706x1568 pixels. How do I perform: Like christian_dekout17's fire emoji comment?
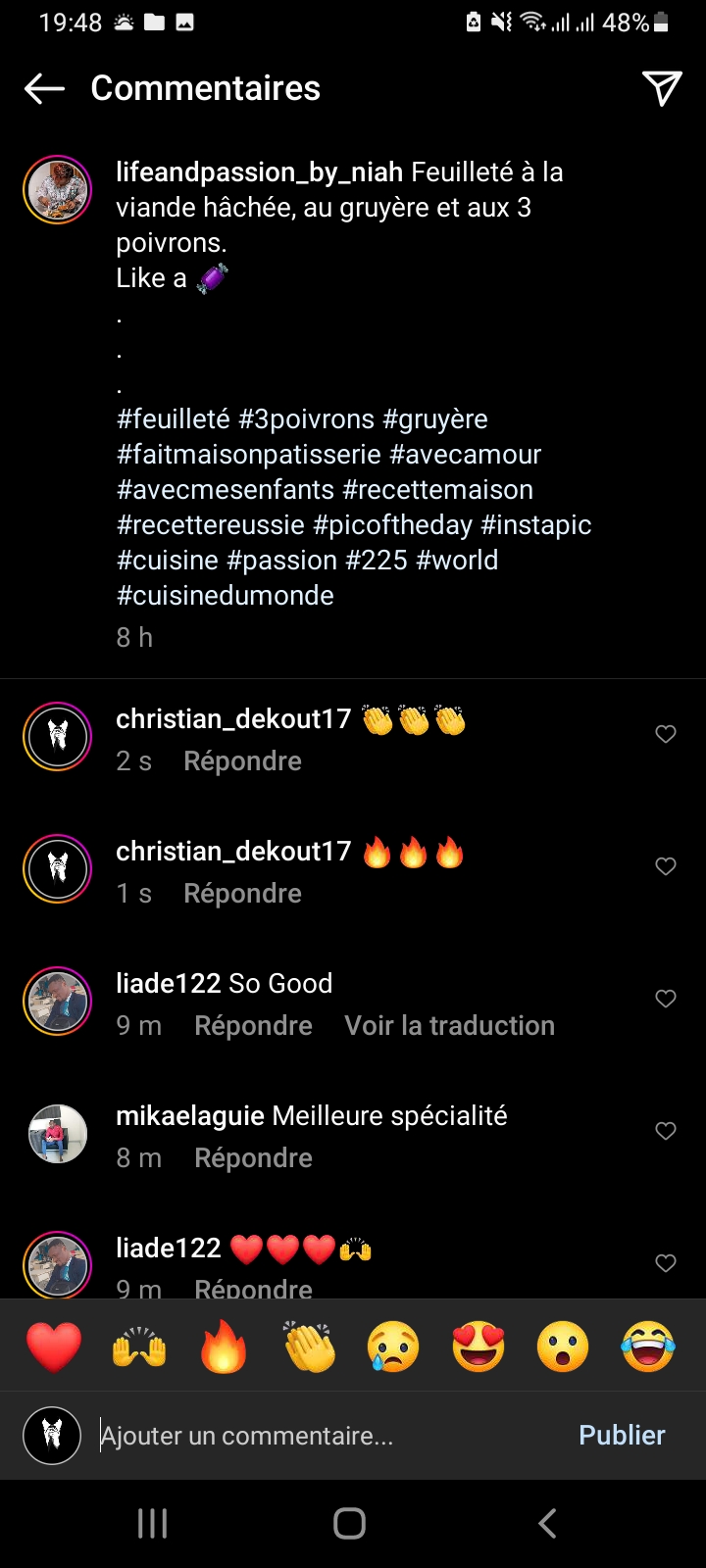click(x=666, y=866)
